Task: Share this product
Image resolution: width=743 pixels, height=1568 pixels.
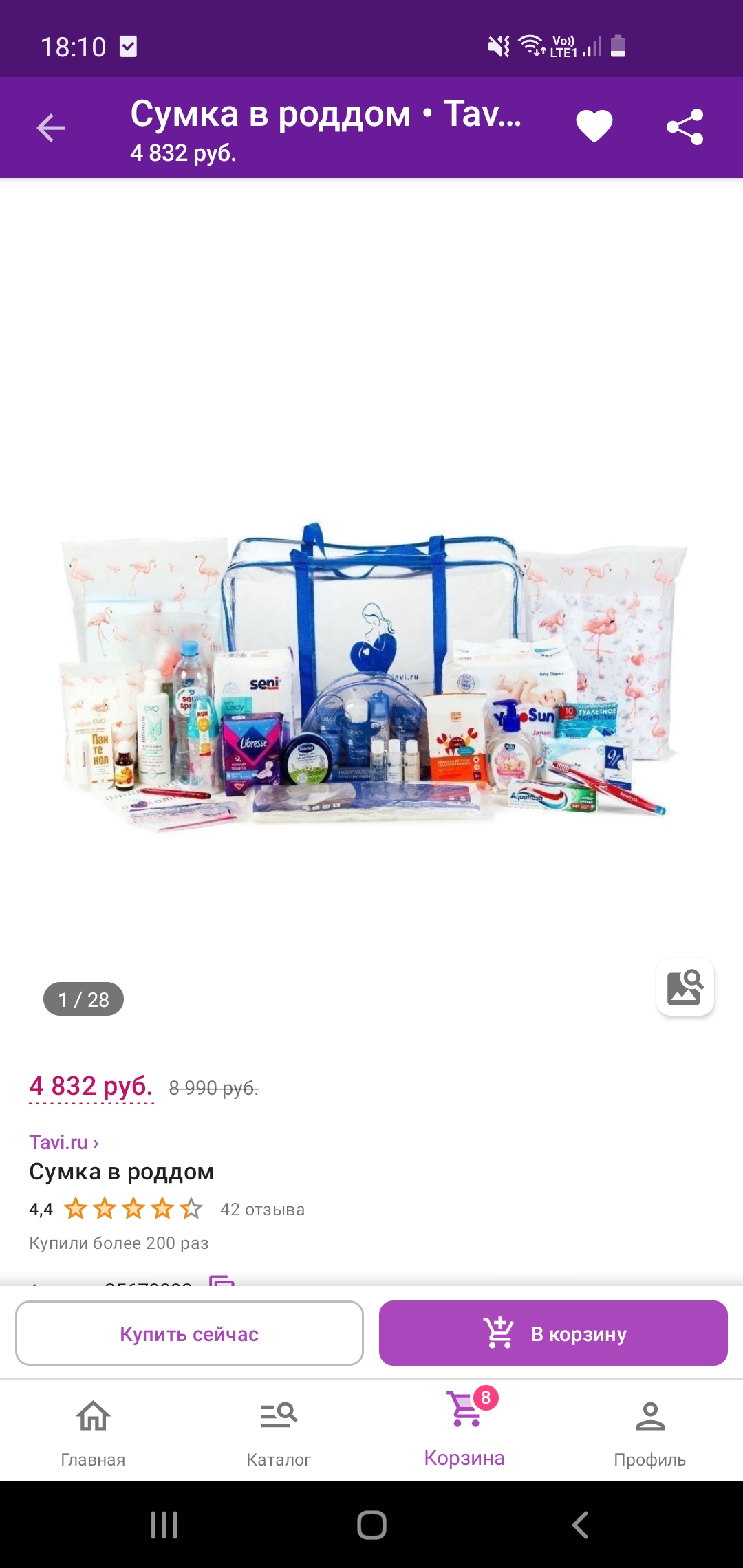Action: [685, 127]
